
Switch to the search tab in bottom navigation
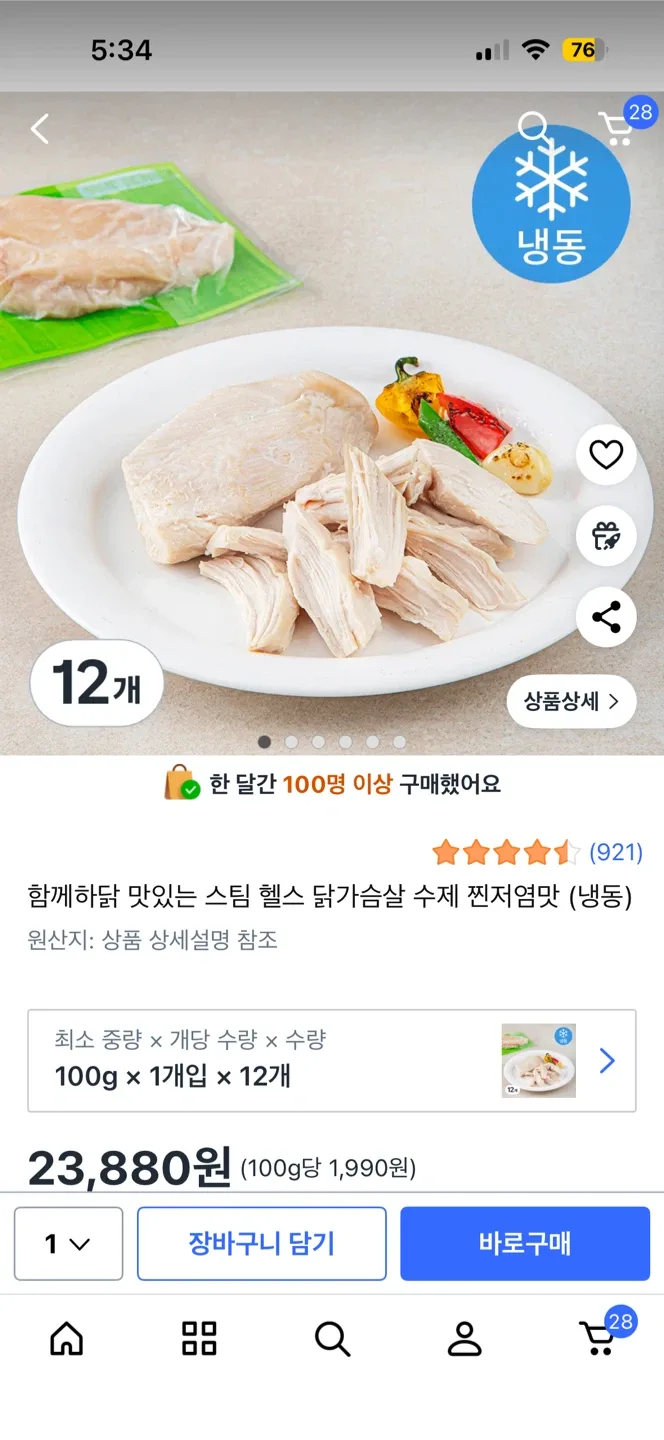tap(332, 1338)
